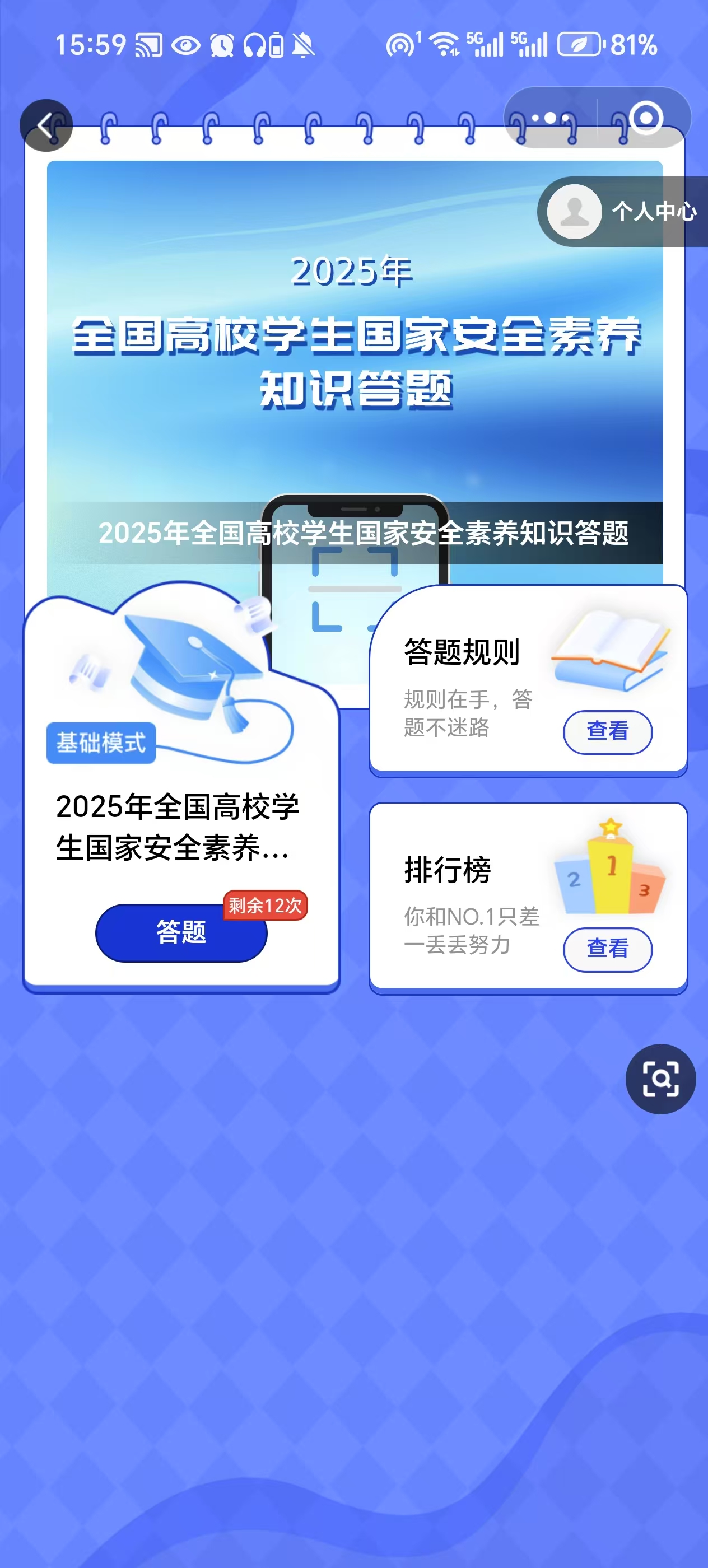This screenshot has height=1568, width=708.
Task: View 答题规则 by tapping its 查看 button
Action: 608,732
